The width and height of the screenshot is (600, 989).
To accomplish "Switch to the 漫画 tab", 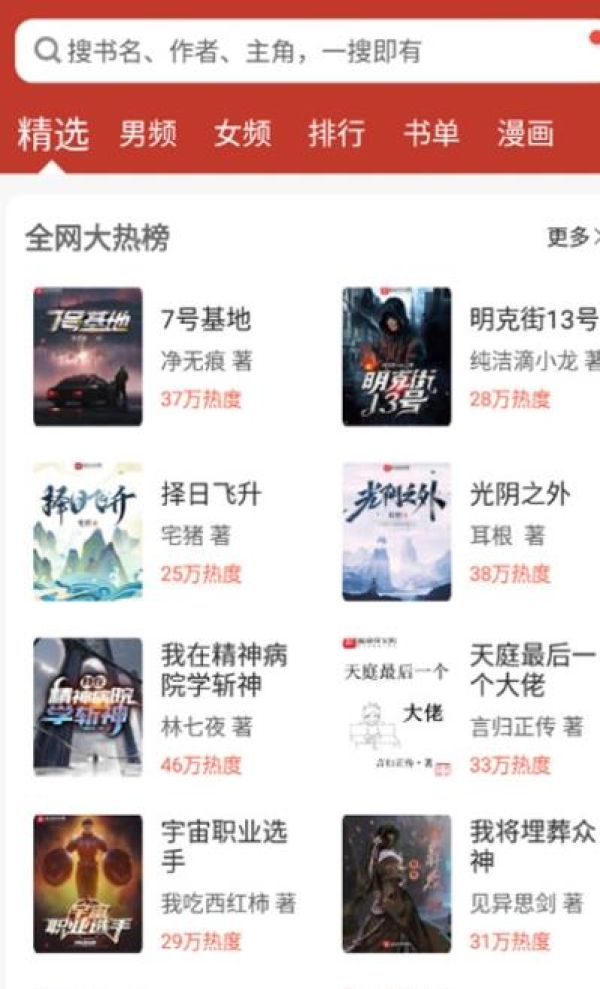I will coord(525,134).
